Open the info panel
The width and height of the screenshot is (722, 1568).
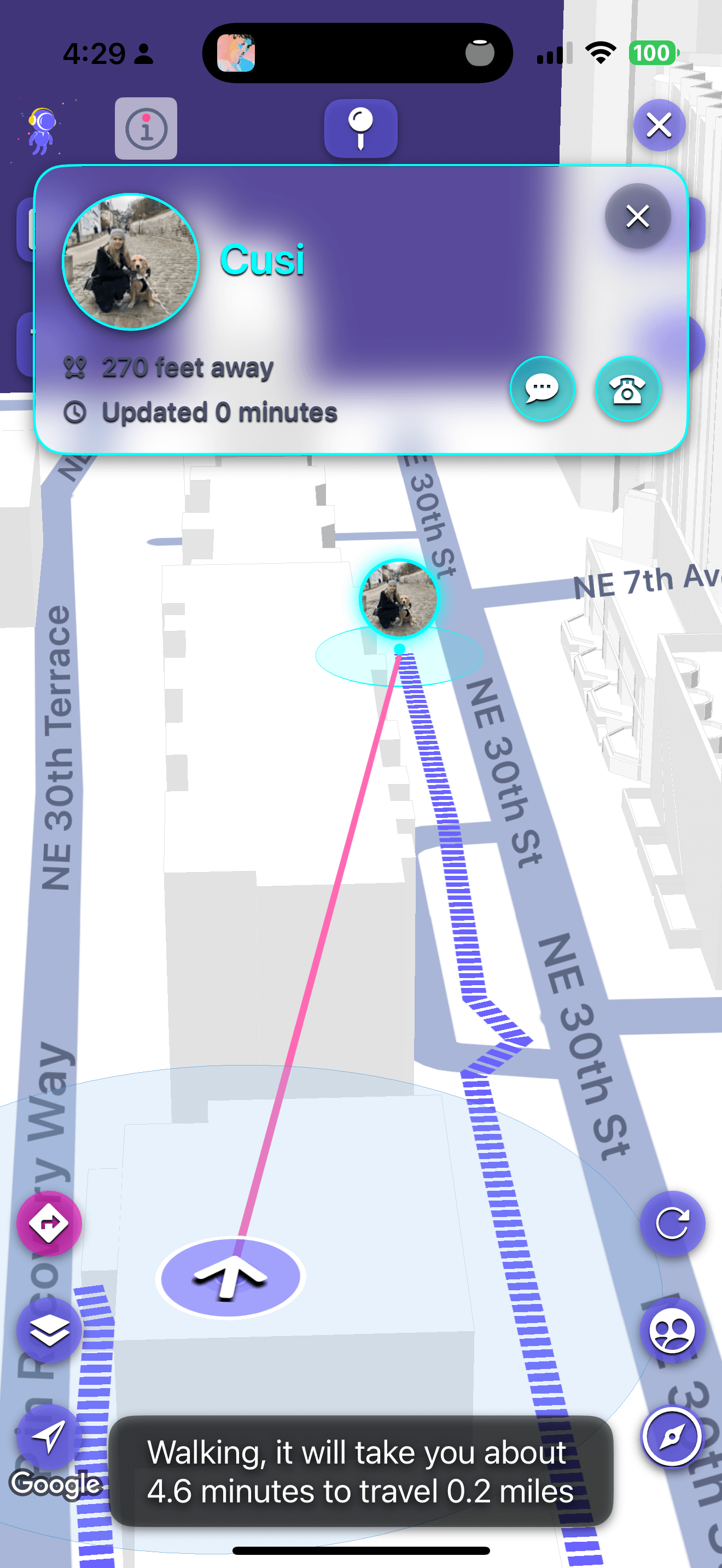click(145, 129)
